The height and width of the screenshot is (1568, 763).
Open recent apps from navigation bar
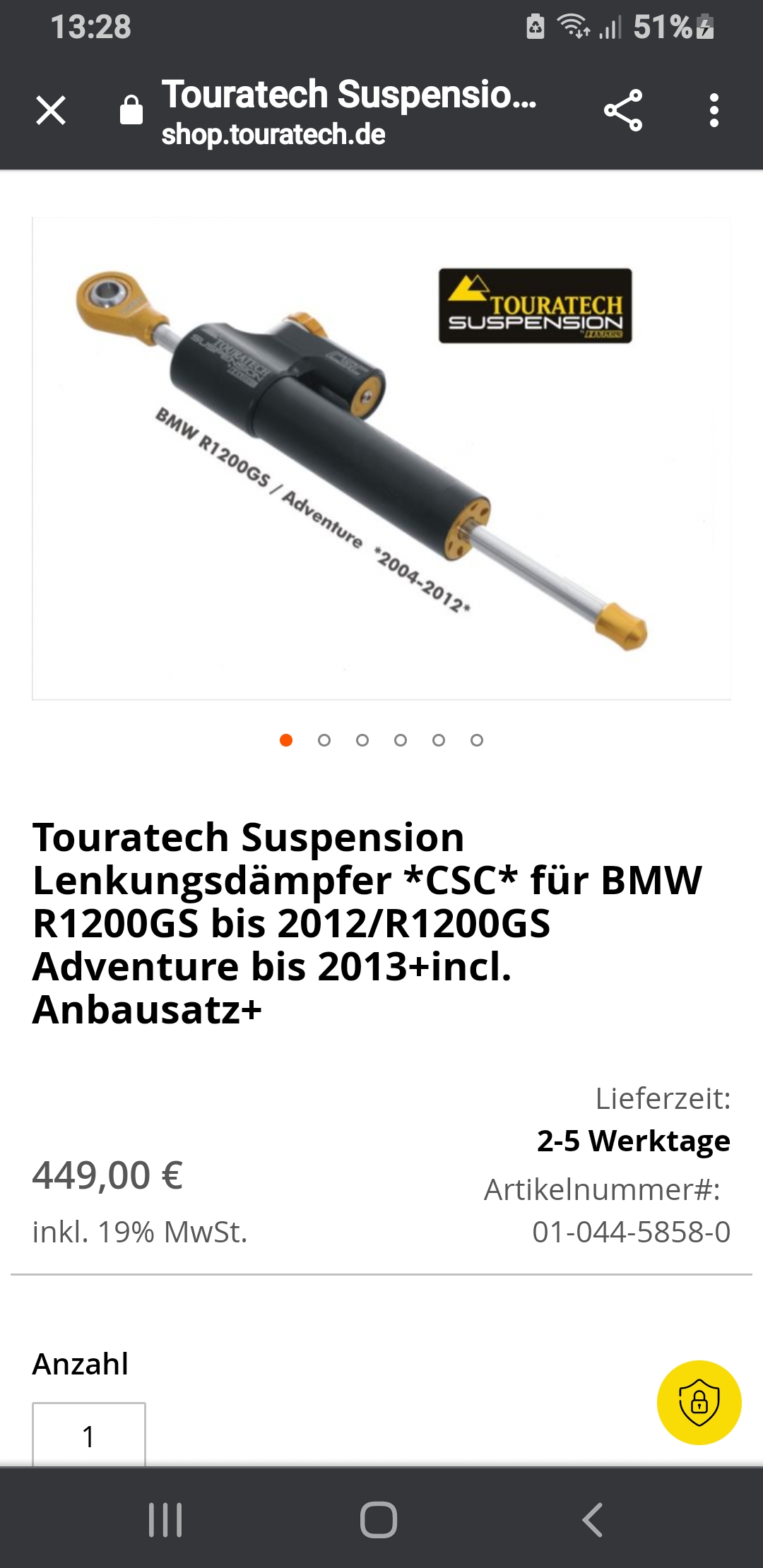pos(165,1519)
